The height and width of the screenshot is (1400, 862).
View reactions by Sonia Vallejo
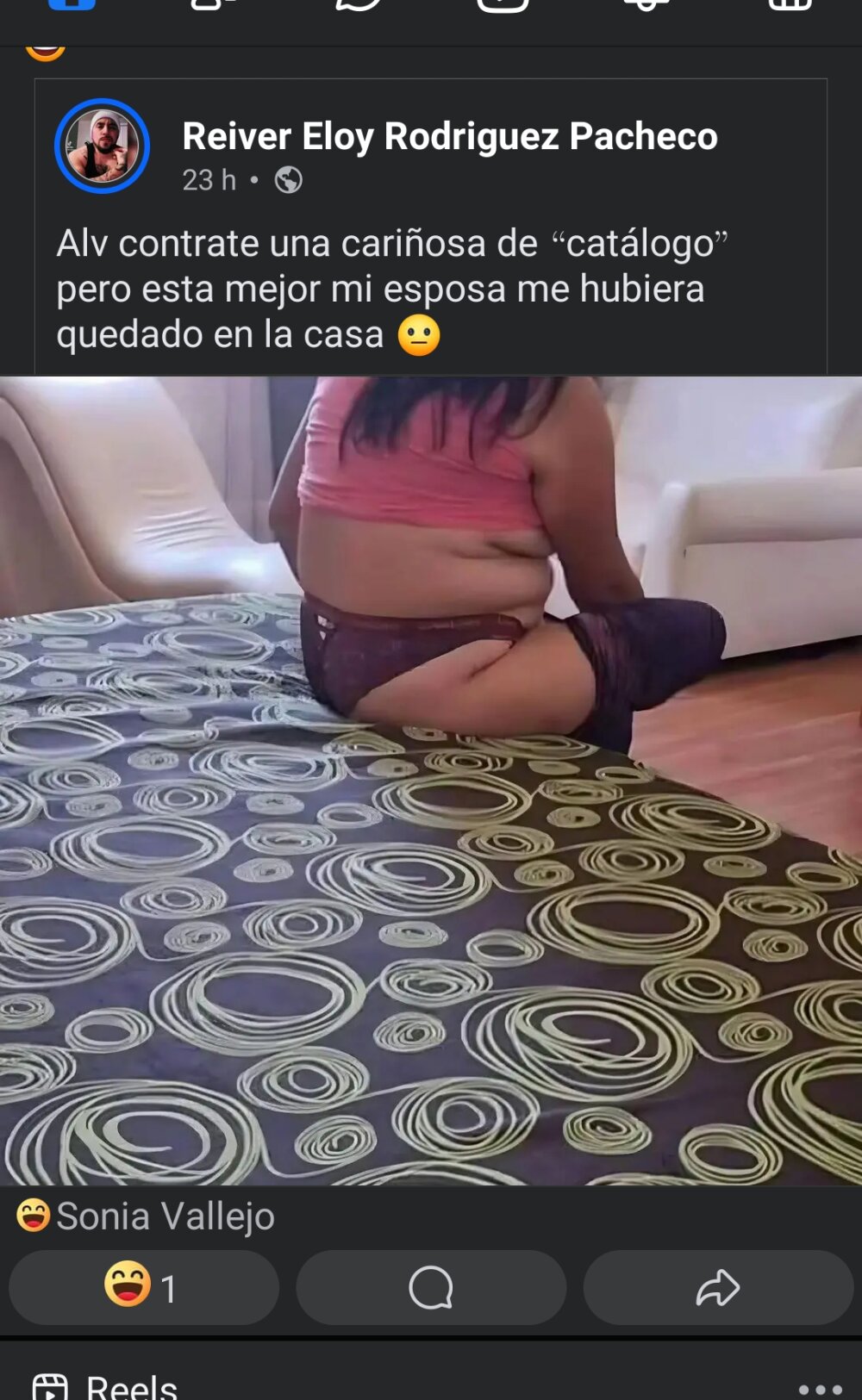tap(147, 1216)
